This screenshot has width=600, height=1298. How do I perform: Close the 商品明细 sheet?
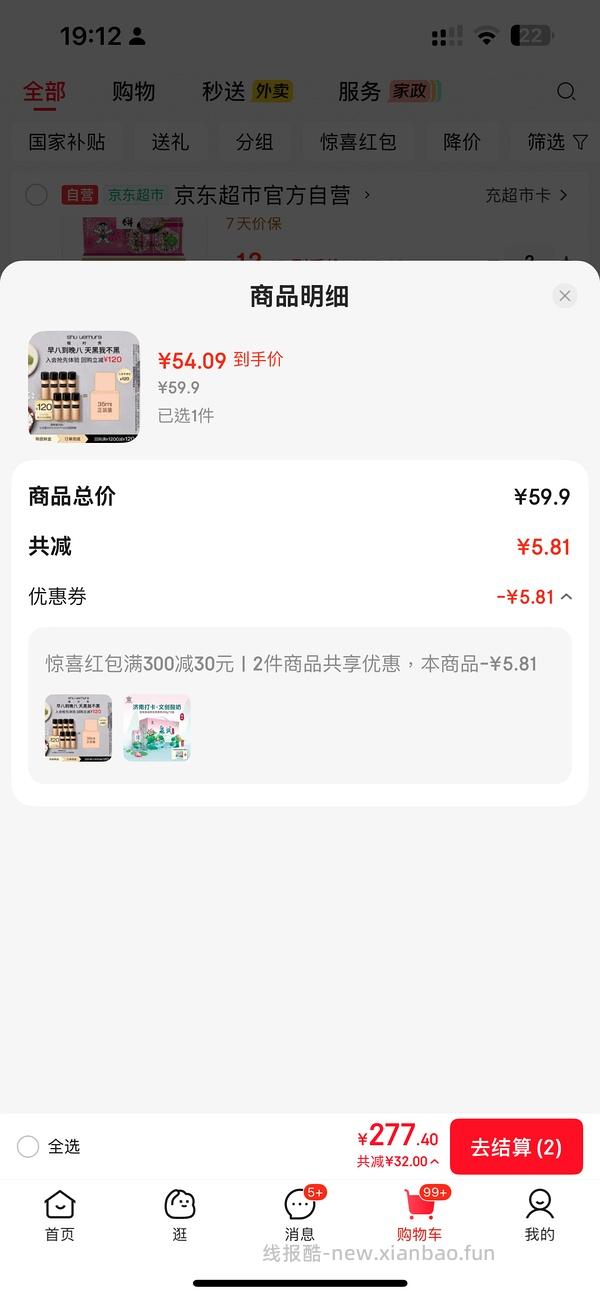coord(565,296)
